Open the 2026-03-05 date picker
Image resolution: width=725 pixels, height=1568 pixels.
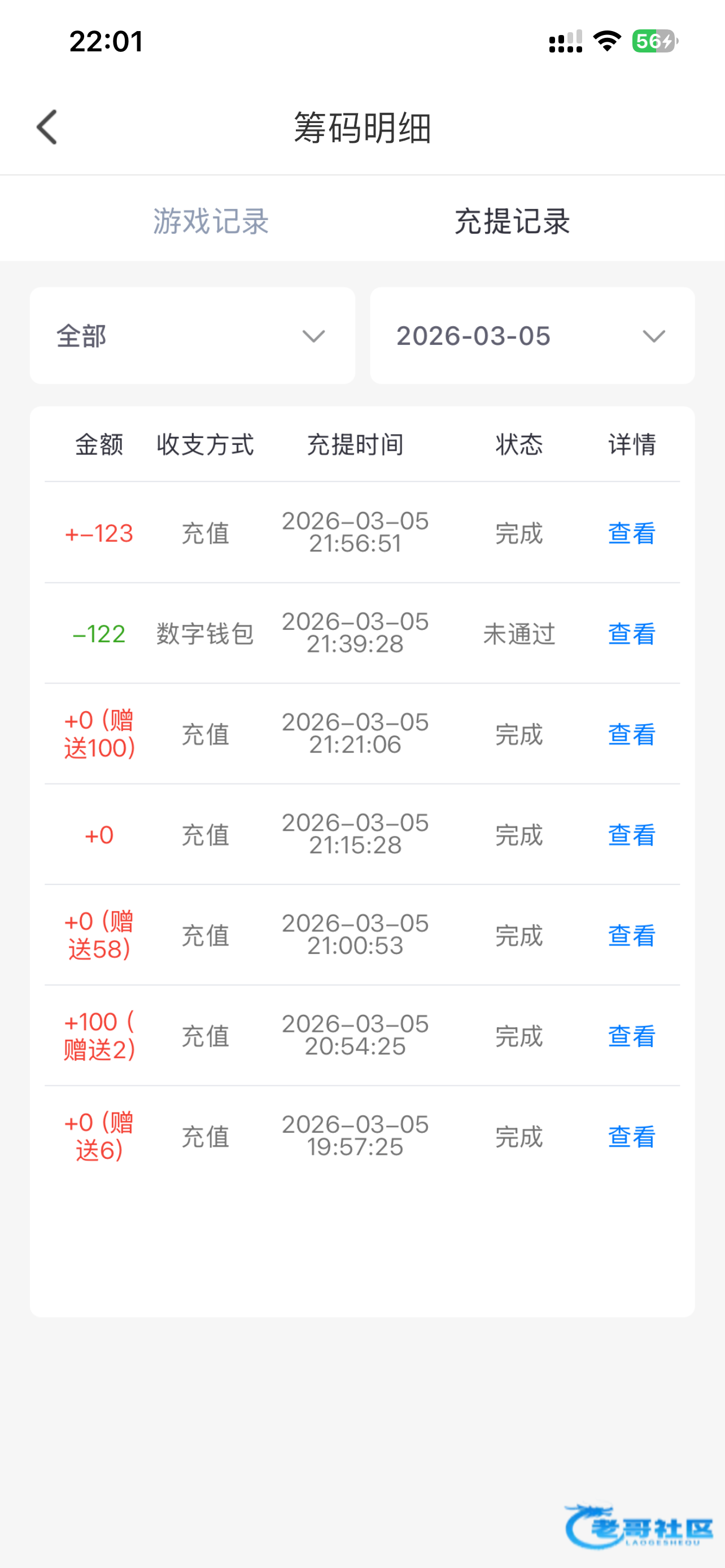[532, 336]
